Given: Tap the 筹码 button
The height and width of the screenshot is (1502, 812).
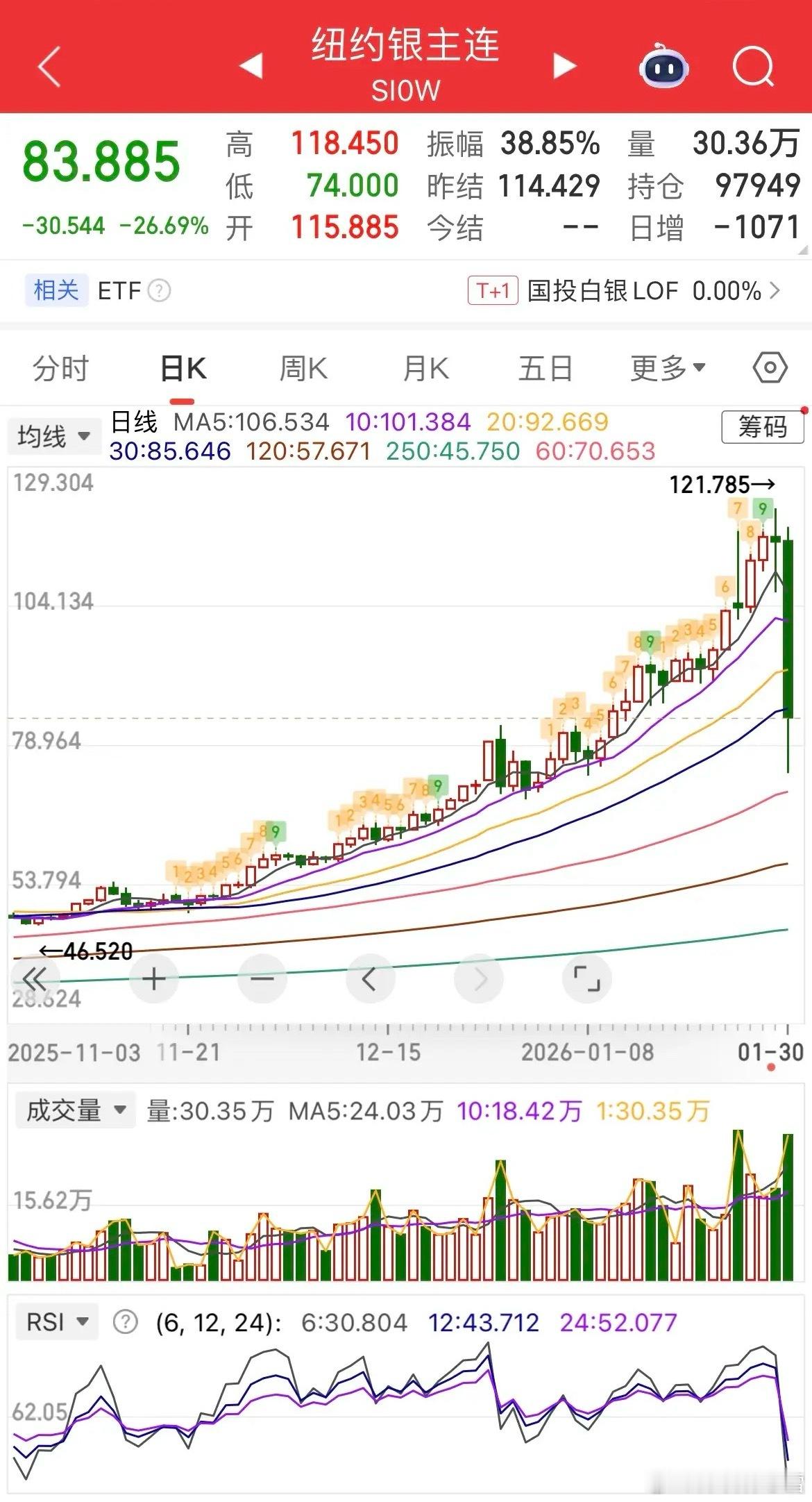Looking at the screenshot, I should point(762,426).
